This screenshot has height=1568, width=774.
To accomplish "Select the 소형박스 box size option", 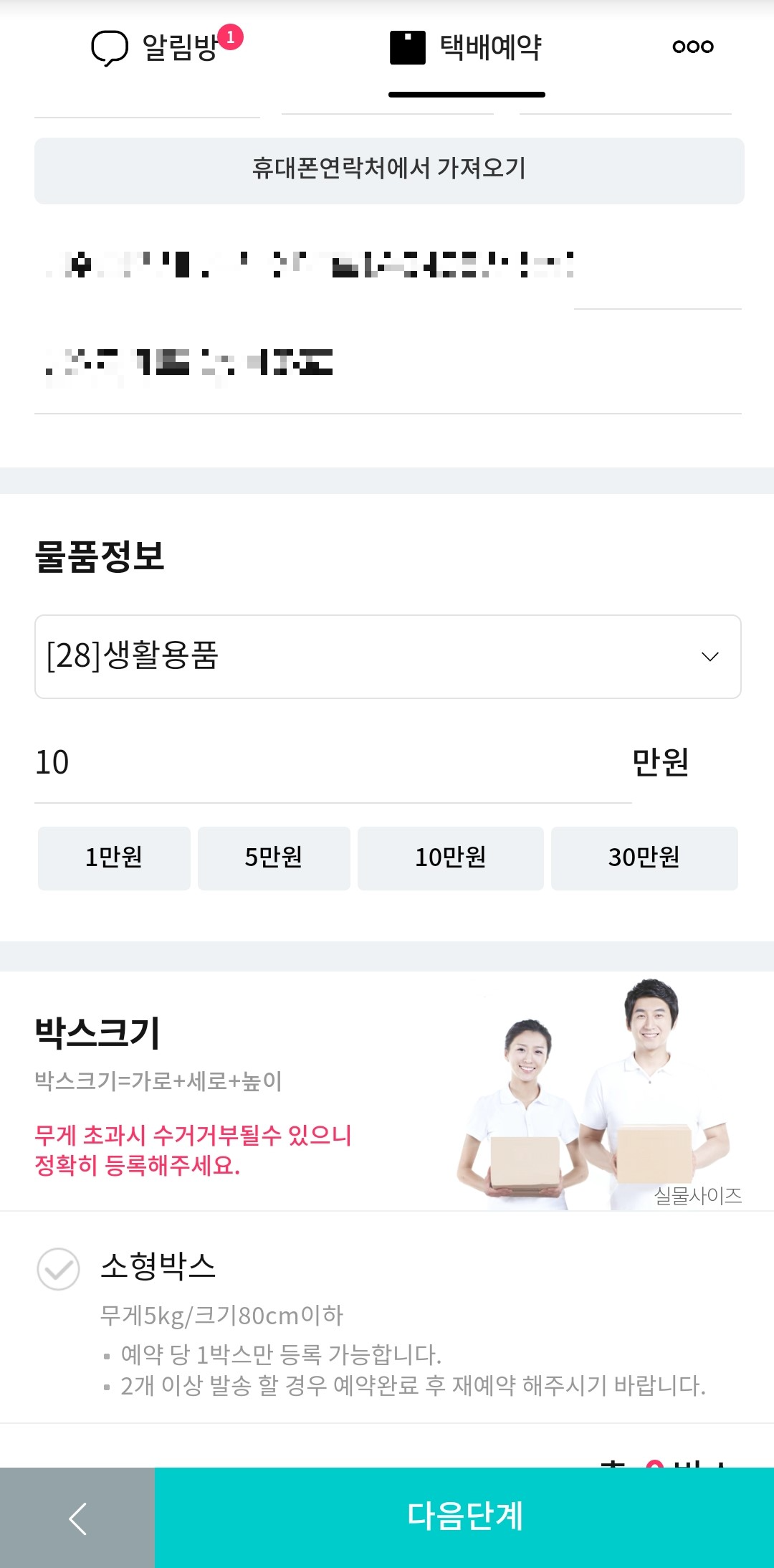I will click(x=159, y=1267).
